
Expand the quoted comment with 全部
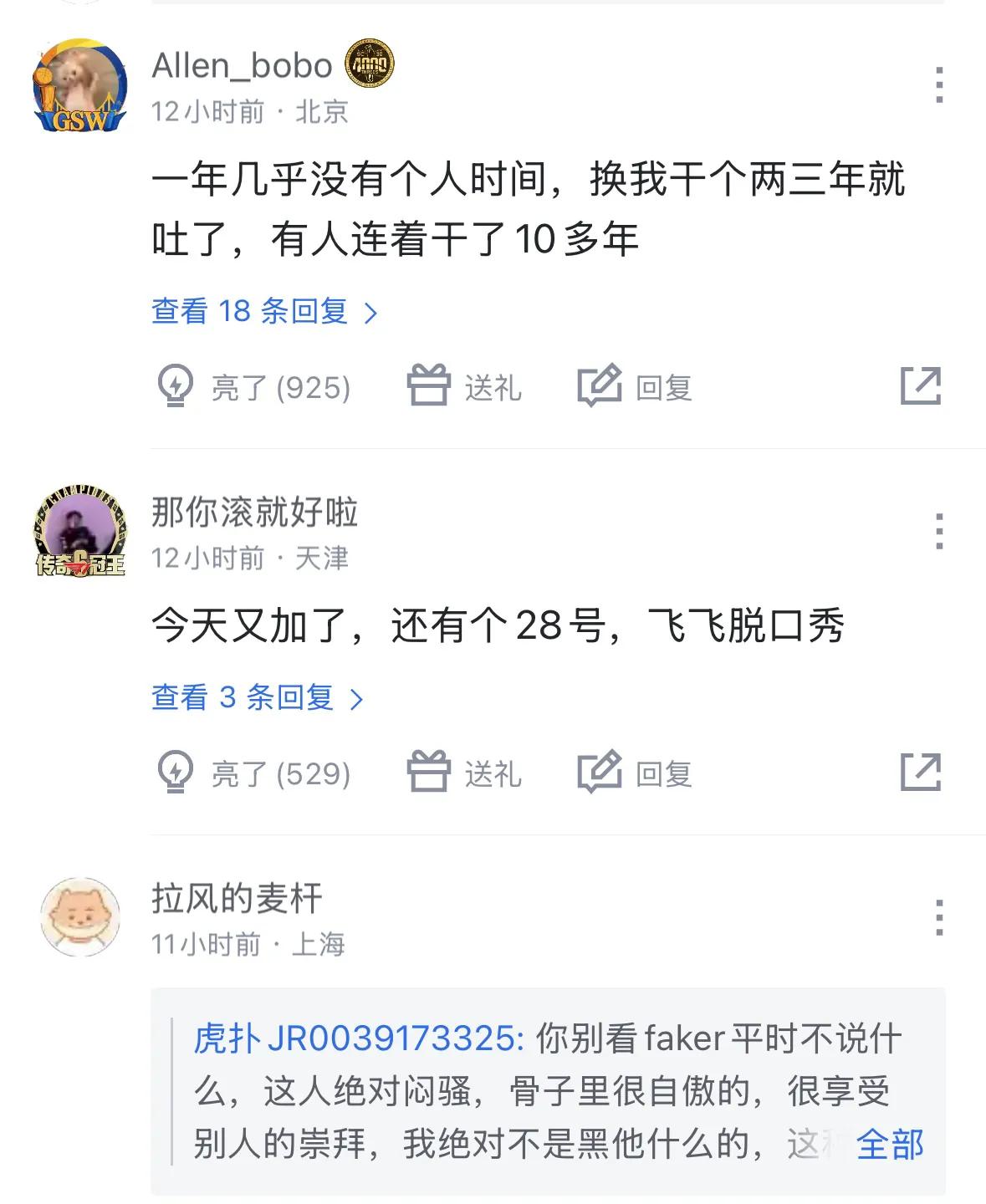(889, 1144)
